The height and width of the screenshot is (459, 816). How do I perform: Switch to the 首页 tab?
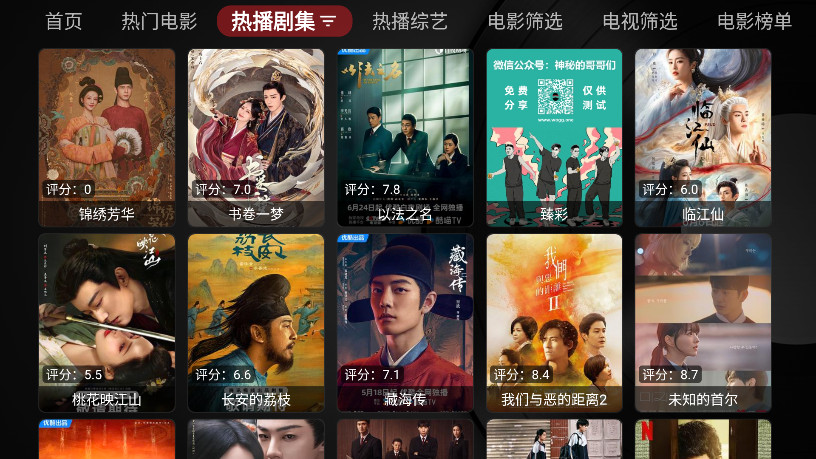tap(64, 21)
